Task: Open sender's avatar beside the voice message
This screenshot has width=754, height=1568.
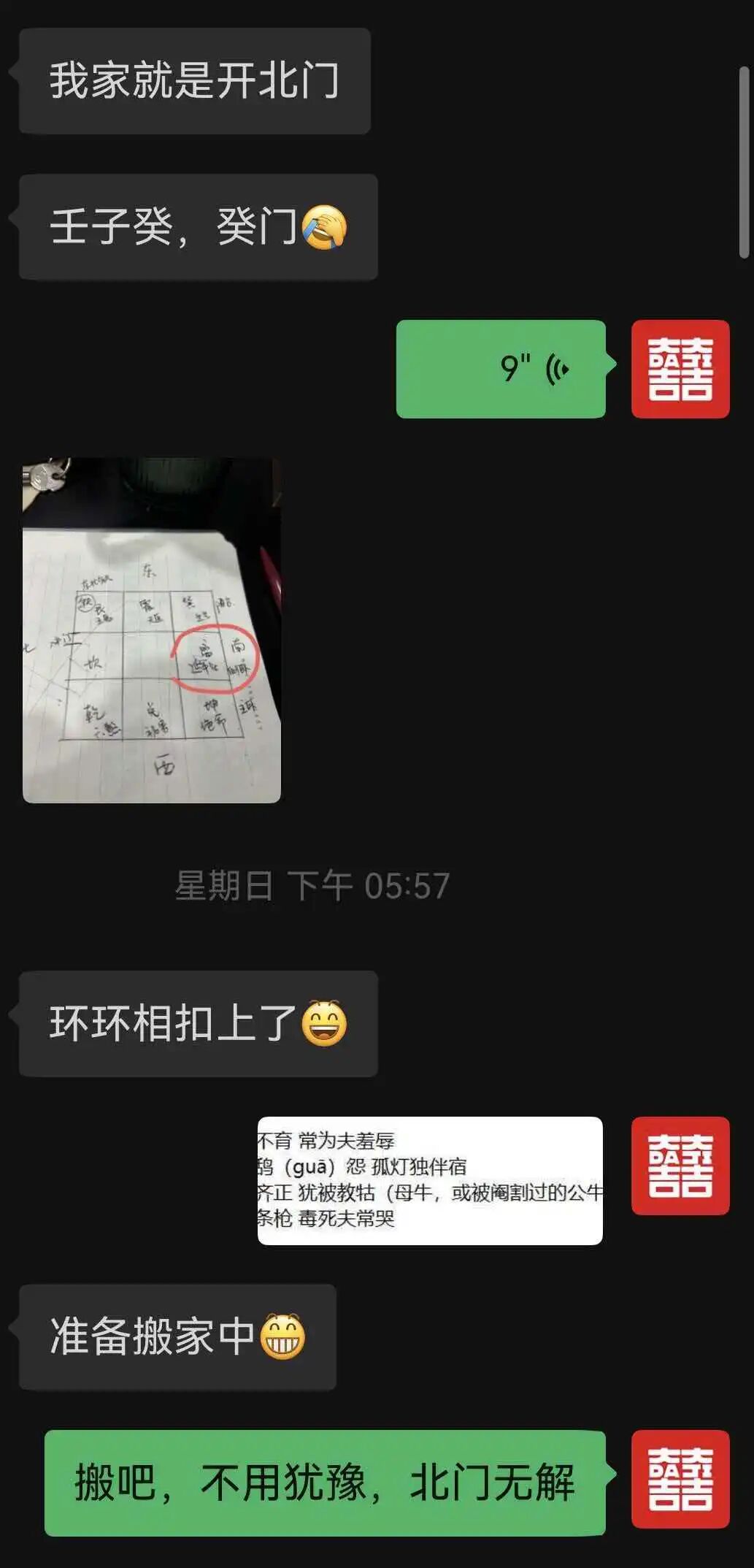Action: 680,369
